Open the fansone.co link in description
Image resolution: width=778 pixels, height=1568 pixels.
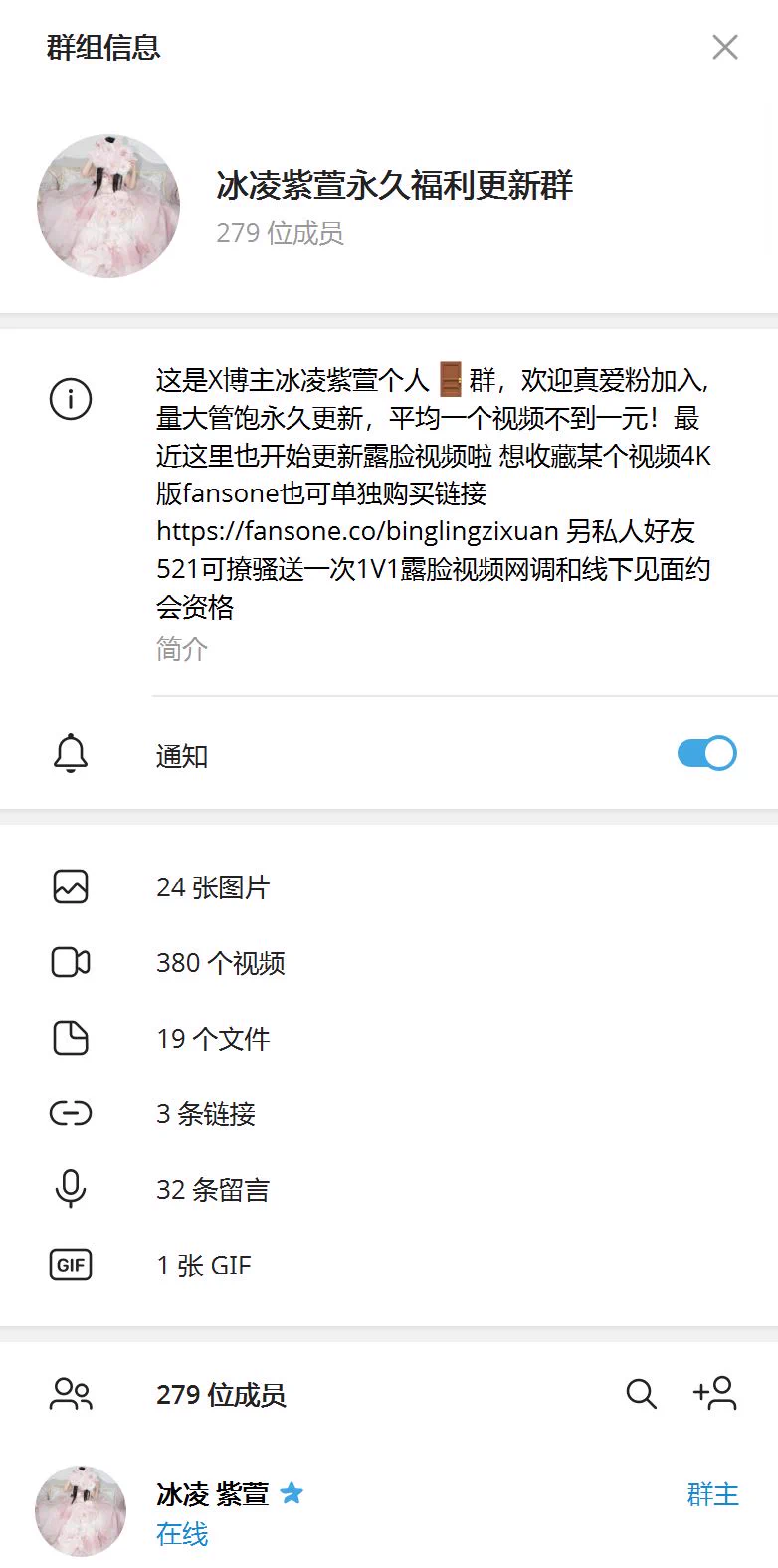[x=357, y=531]
